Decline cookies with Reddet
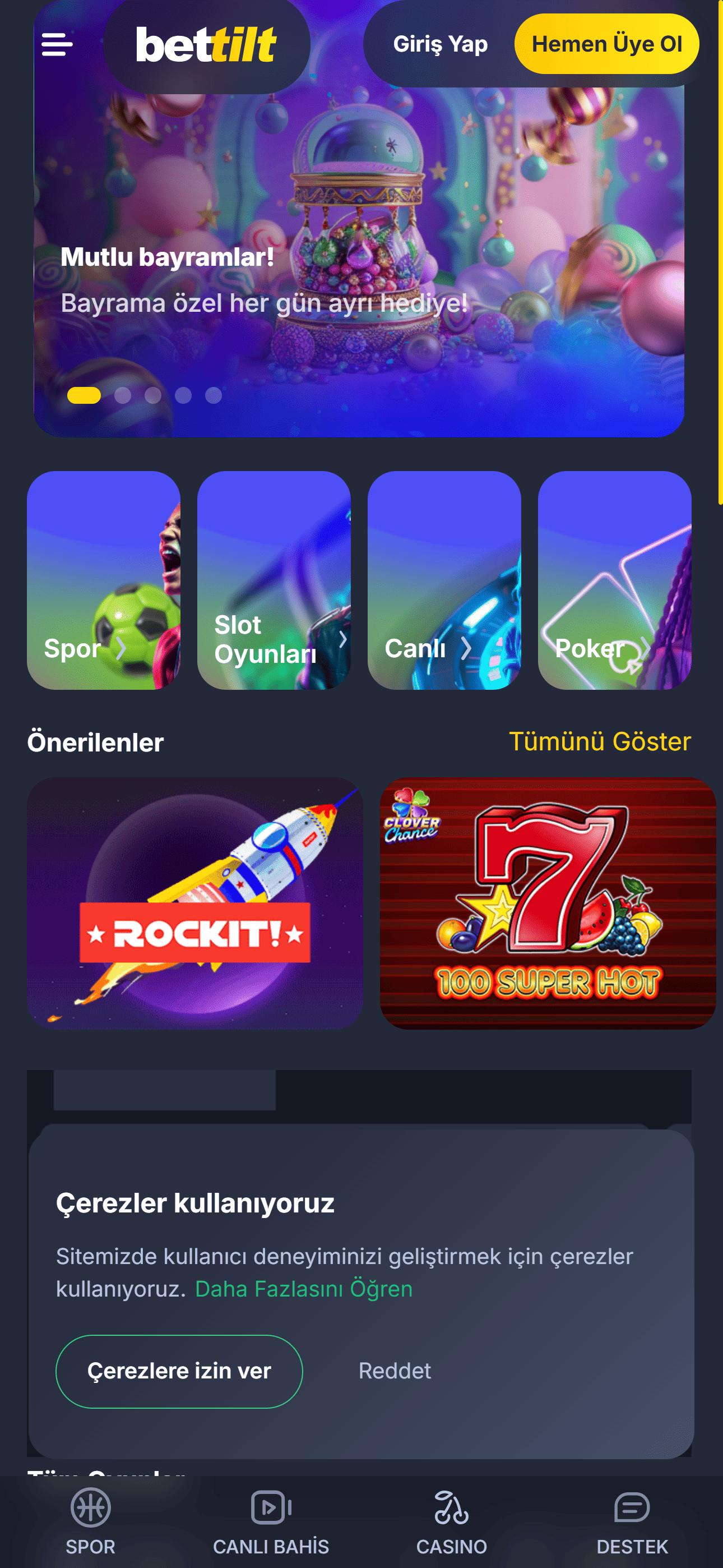The height and width of the screenshot is (1568, 723). [x=395, y=1371]
